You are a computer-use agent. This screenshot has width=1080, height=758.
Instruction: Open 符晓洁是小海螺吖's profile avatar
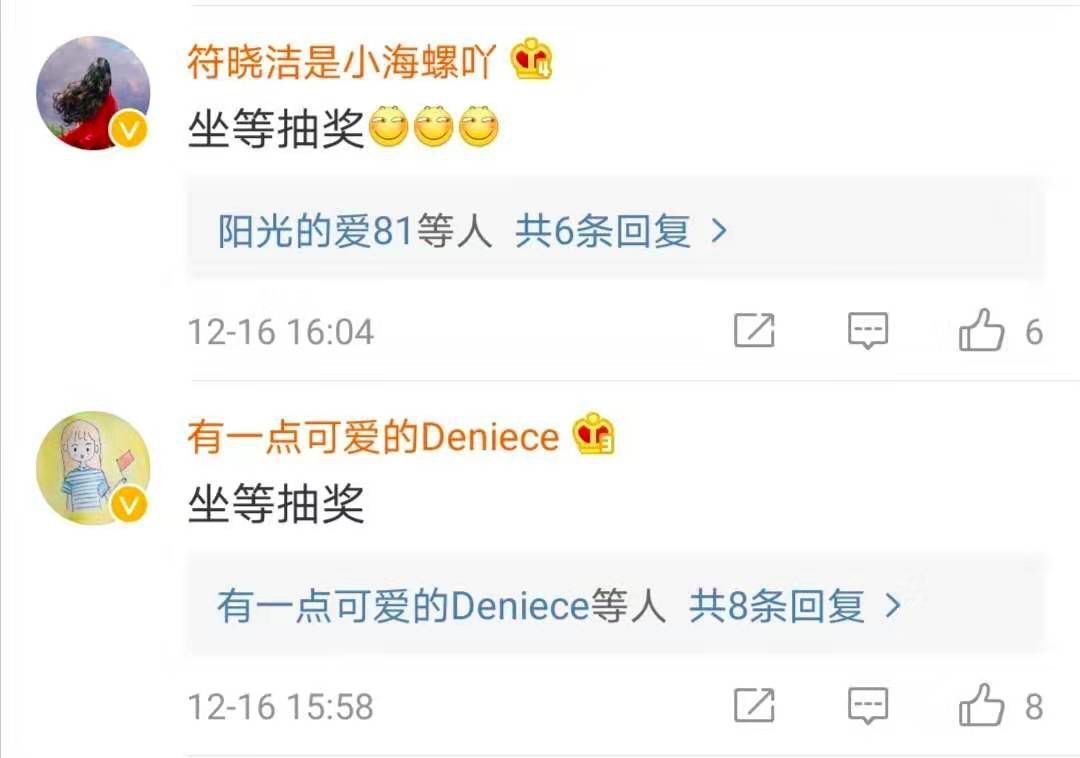click(x=93, y=93)
